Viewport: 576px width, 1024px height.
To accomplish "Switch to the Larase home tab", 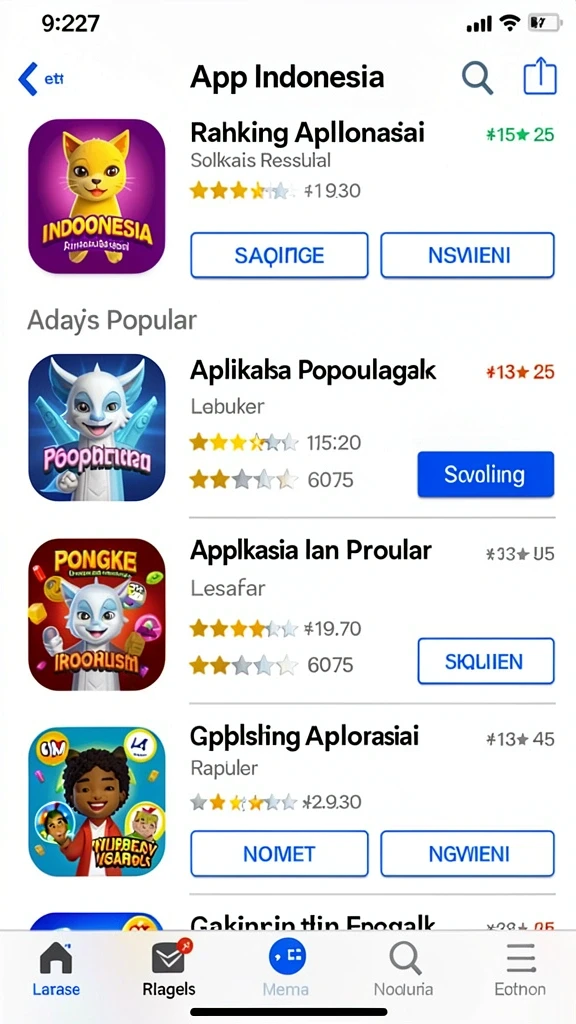I will point(56,969).
